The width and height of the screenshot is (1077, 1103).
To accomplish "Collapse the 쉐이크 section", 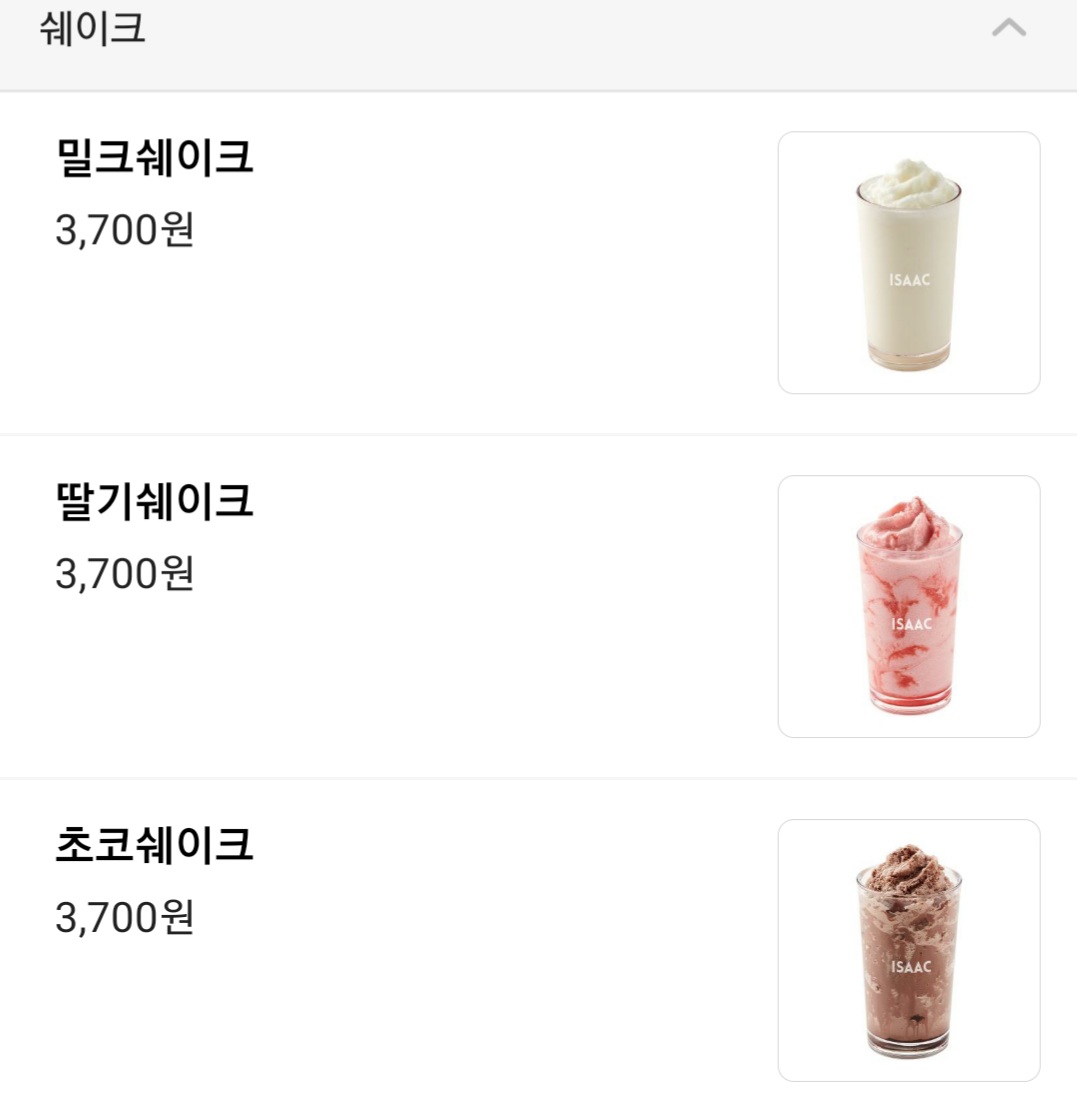I will [1008, 29].
